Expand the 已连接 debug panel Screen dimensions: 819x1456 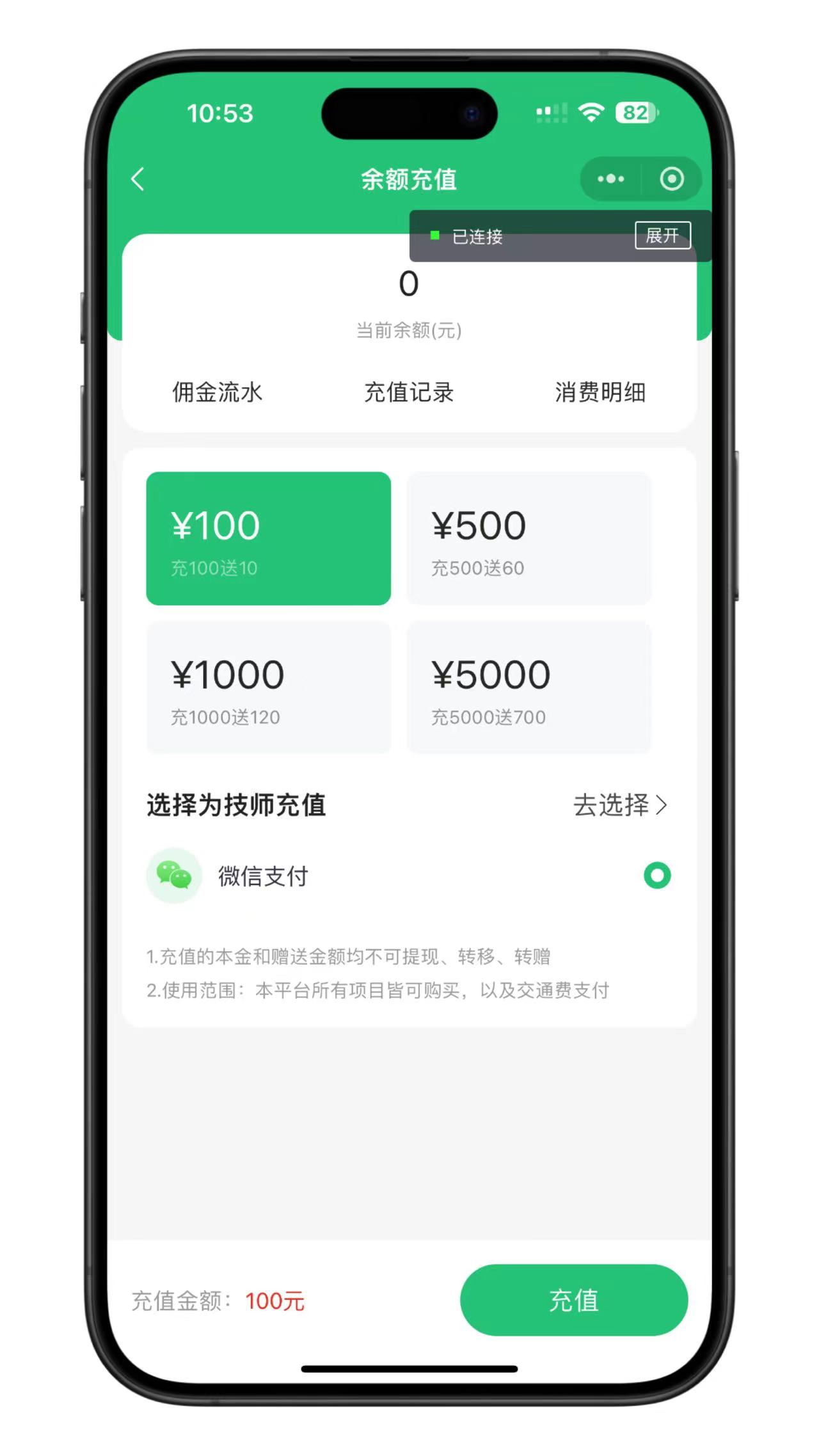pos(662,236)
